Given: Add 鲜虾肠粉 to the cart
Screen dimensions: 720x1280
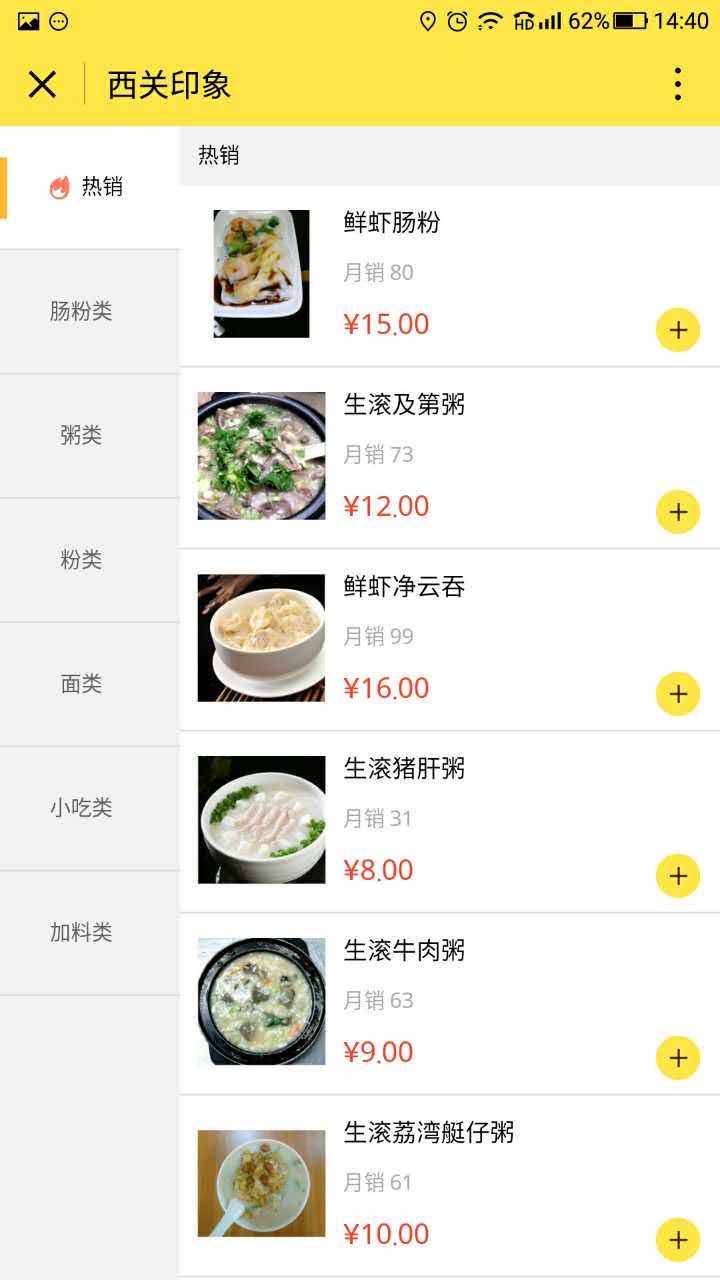Looking at the screenshot, I should (x=678, y=330).
